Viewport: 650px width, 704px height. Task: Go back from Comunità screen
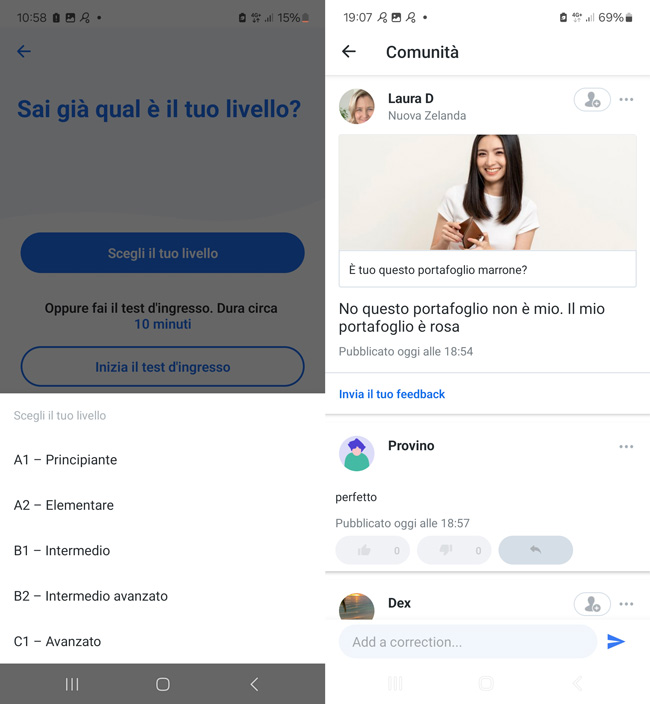[x=349, y=52]
